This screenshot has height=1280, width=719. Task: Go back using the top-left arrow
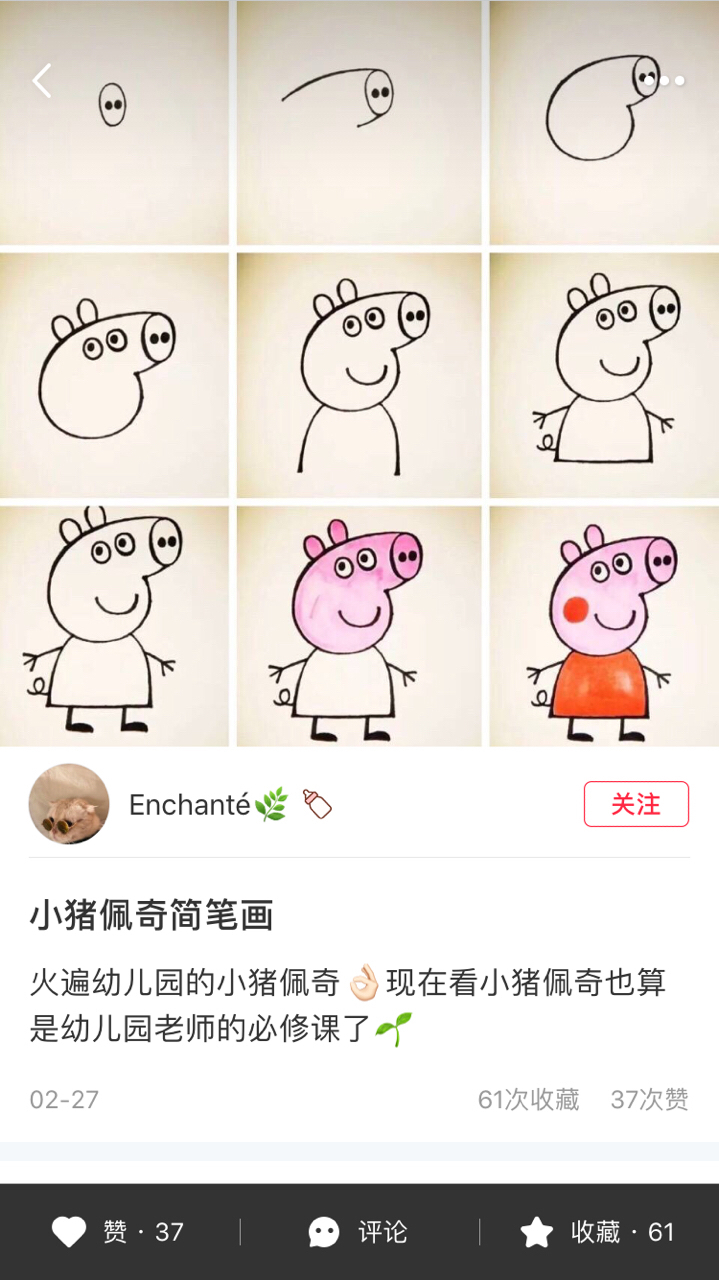(42, 81)
